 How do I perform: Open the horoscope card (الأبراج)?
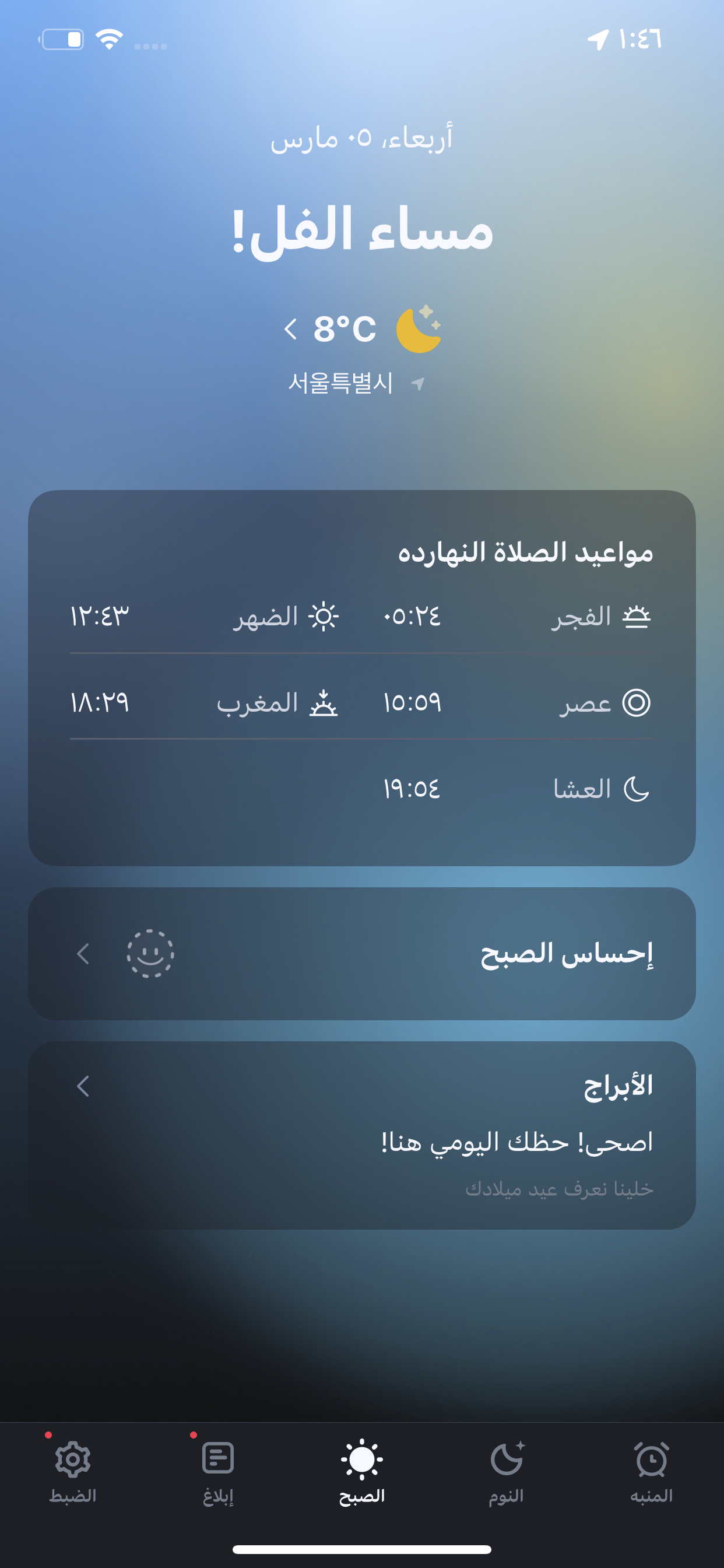[x=361, y=1135]
